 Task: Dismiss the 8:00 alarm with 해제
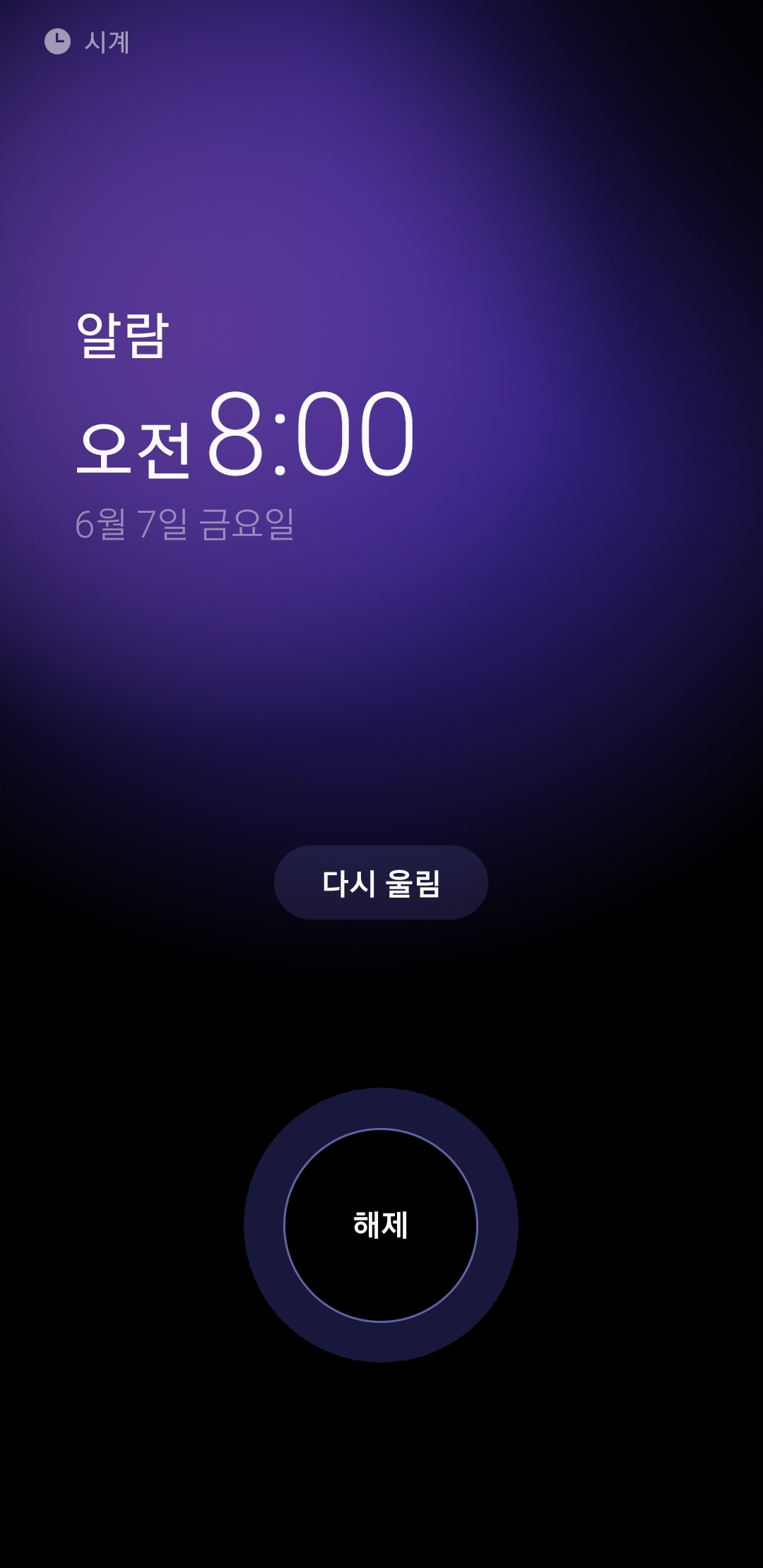(381, 1225)
